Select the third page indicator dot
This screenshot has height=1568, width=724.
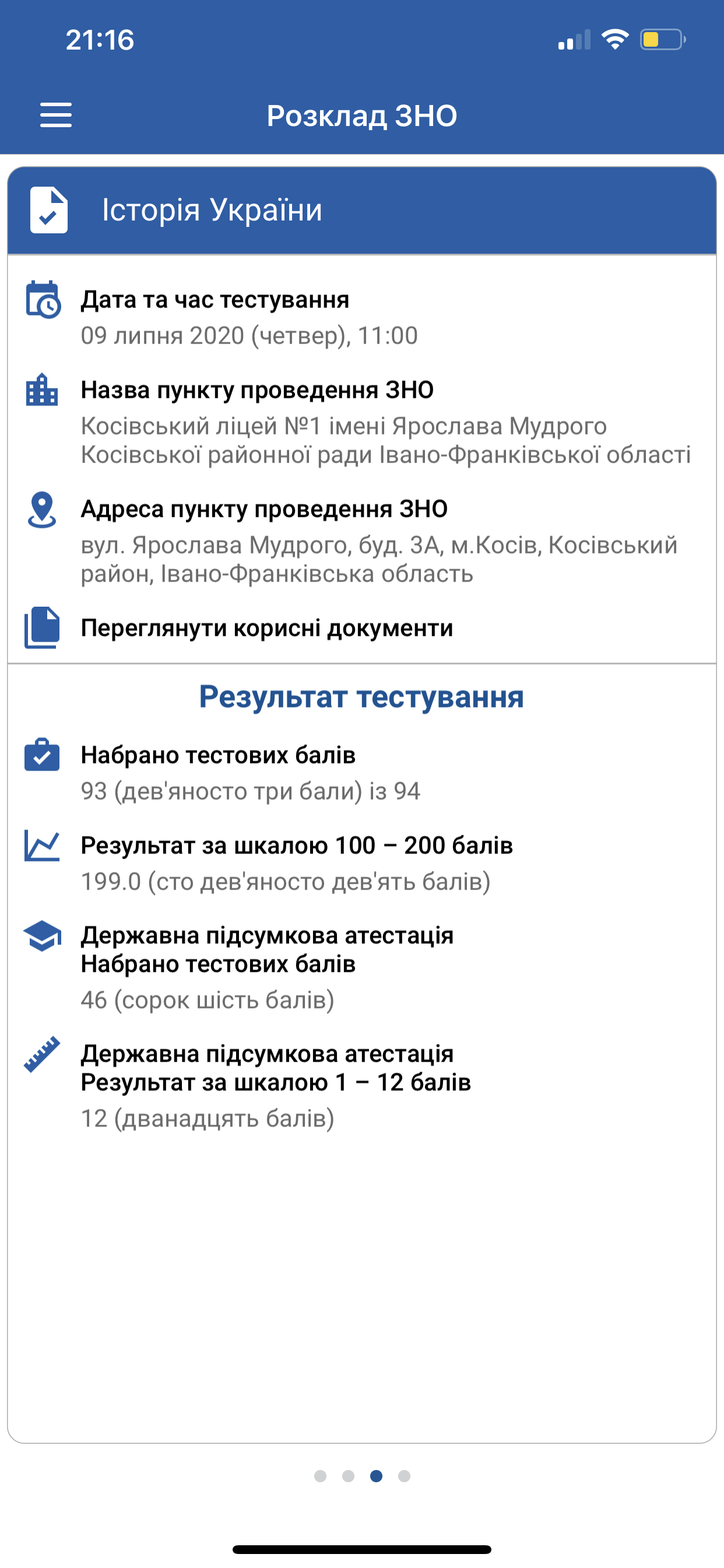point(376,1475)
